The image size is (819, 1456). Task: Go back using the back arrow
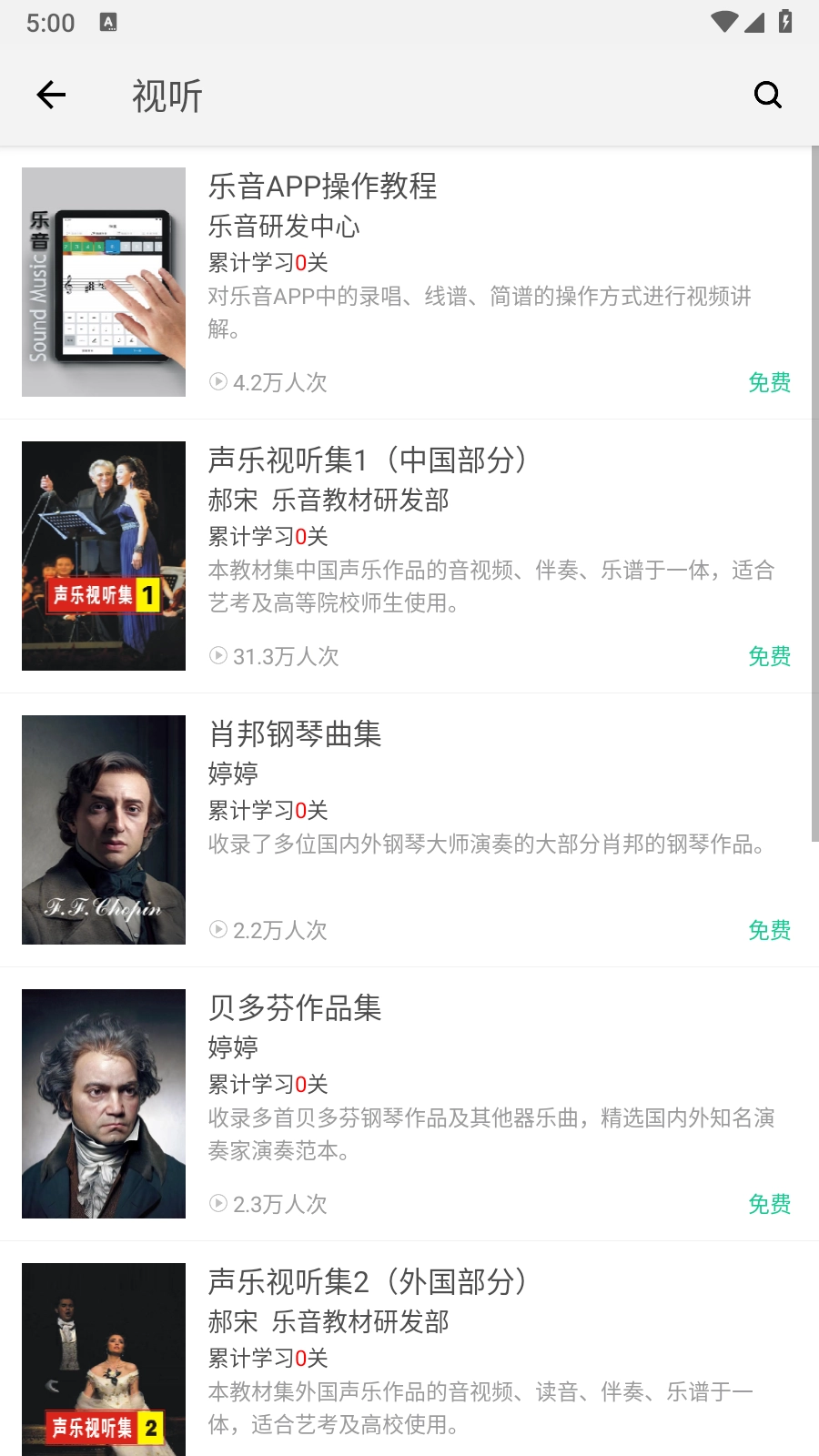tap(51, 95)
